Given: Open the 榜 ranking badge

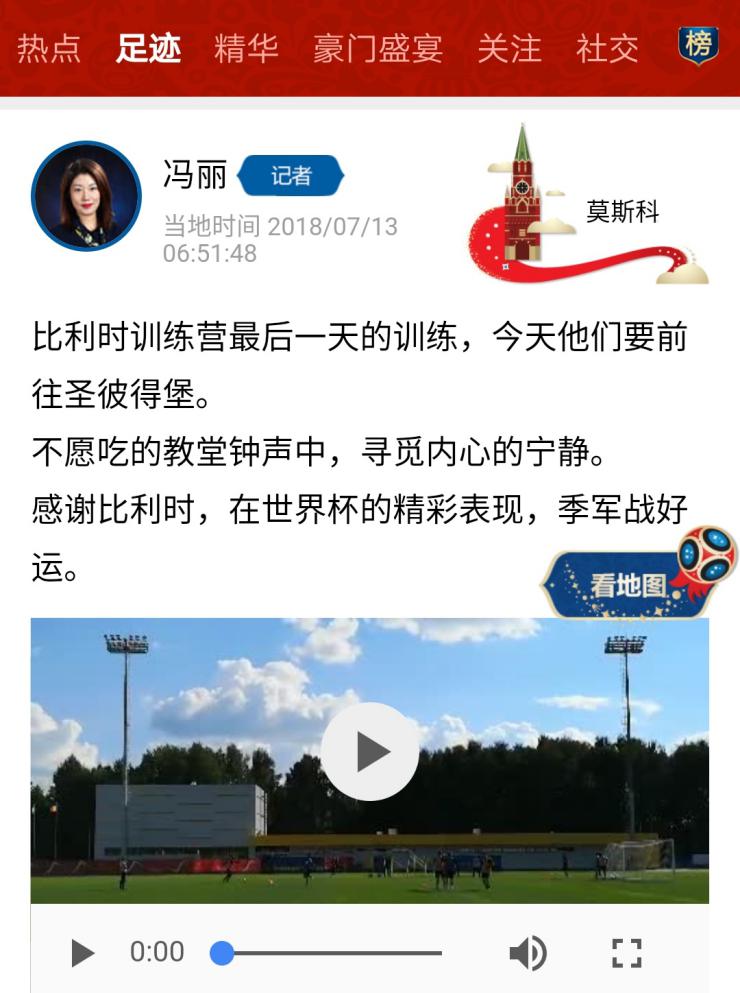Looking at the screenshot, I should click(x=698, y=45).
